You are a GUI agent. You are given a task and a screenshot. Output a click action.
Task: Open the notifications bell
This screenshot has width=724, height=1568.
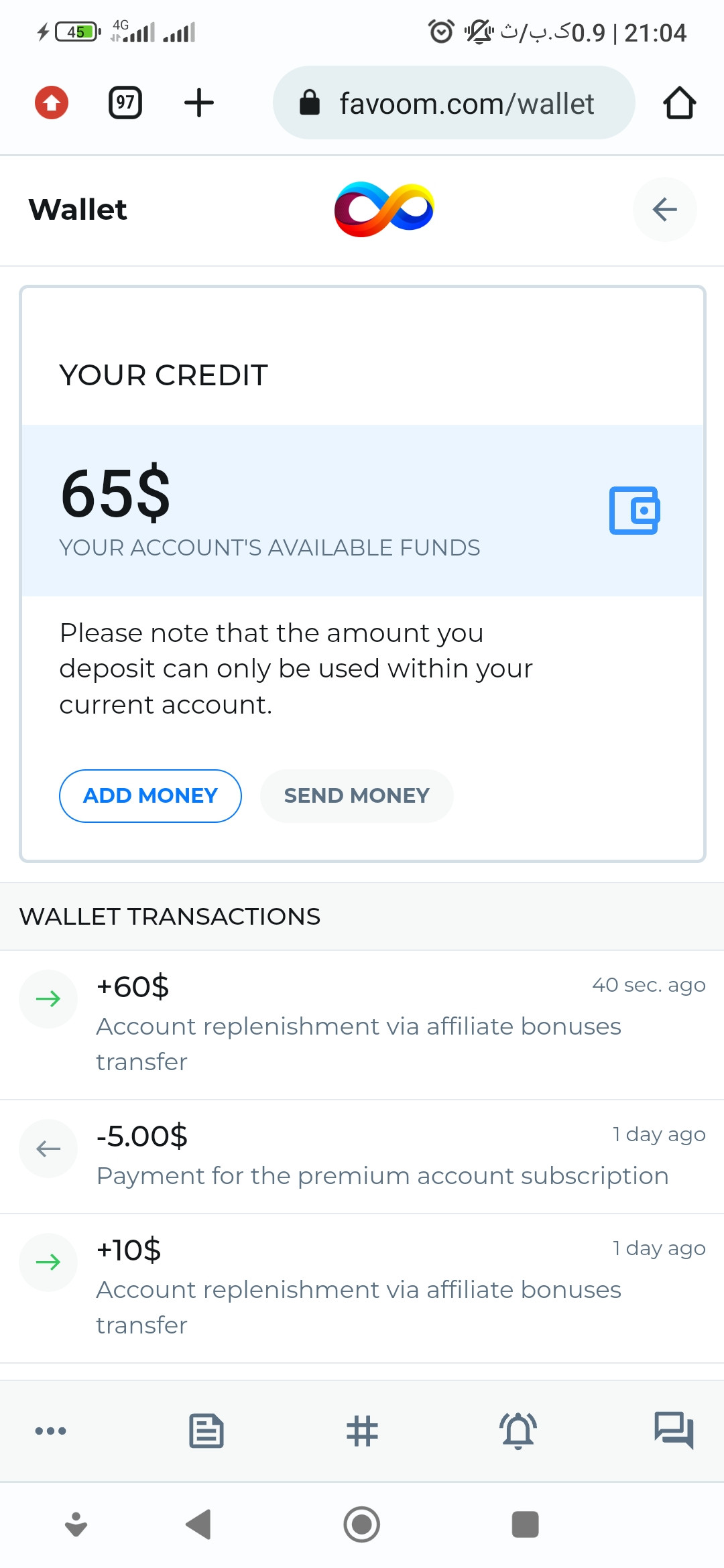click(x=518, y=1431)
